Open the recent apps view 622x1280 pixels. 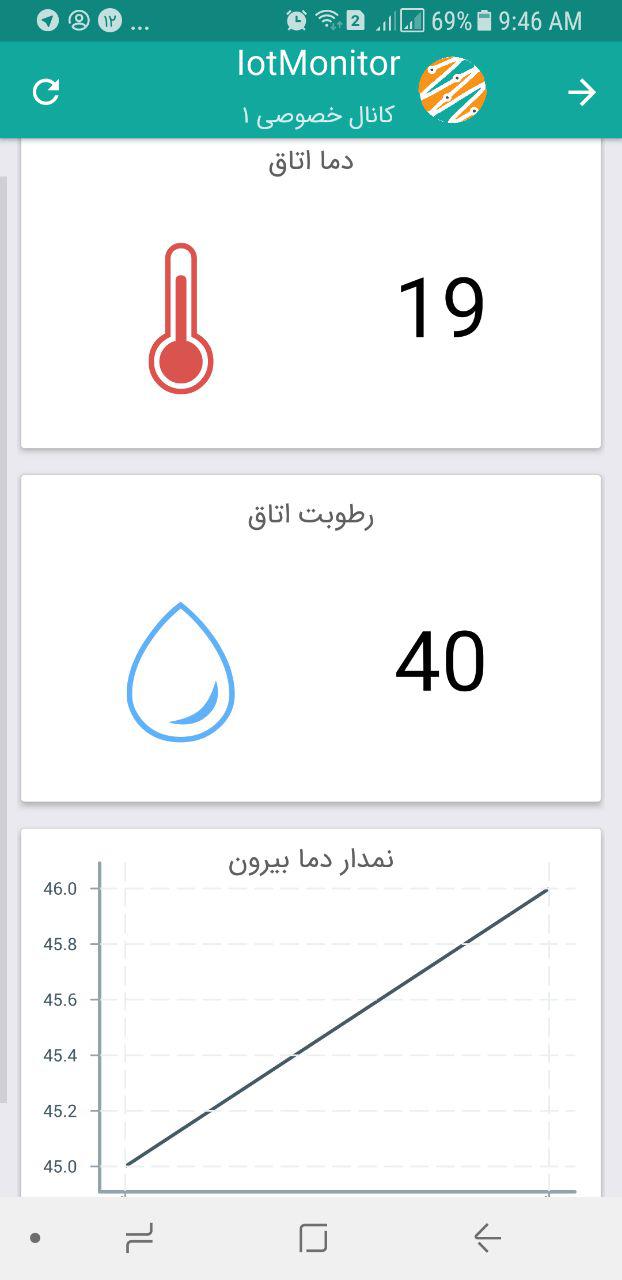(x=139, y=1239)
